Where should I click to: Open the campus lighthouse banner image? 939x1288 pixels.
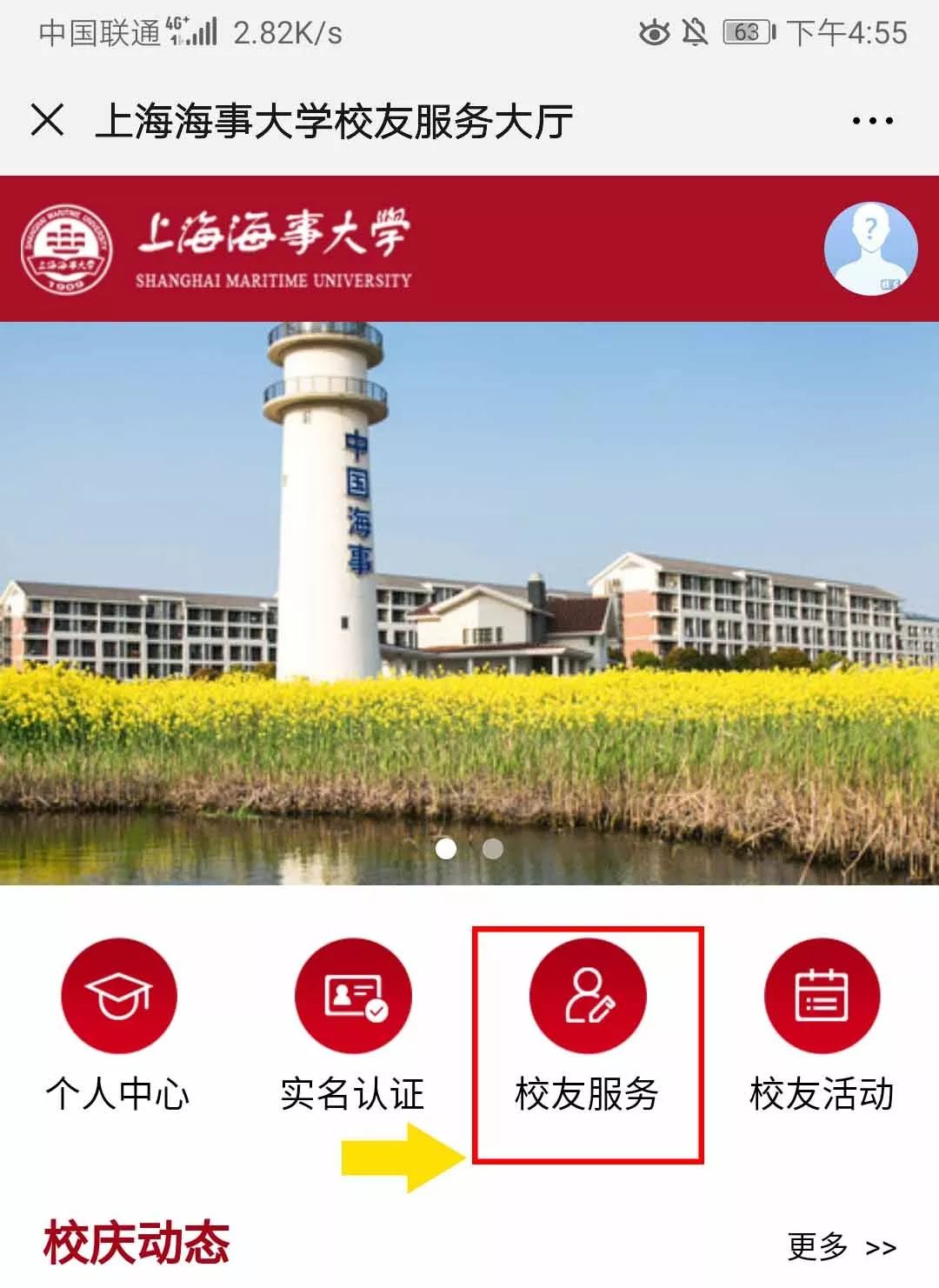click(x=469, y=600)
